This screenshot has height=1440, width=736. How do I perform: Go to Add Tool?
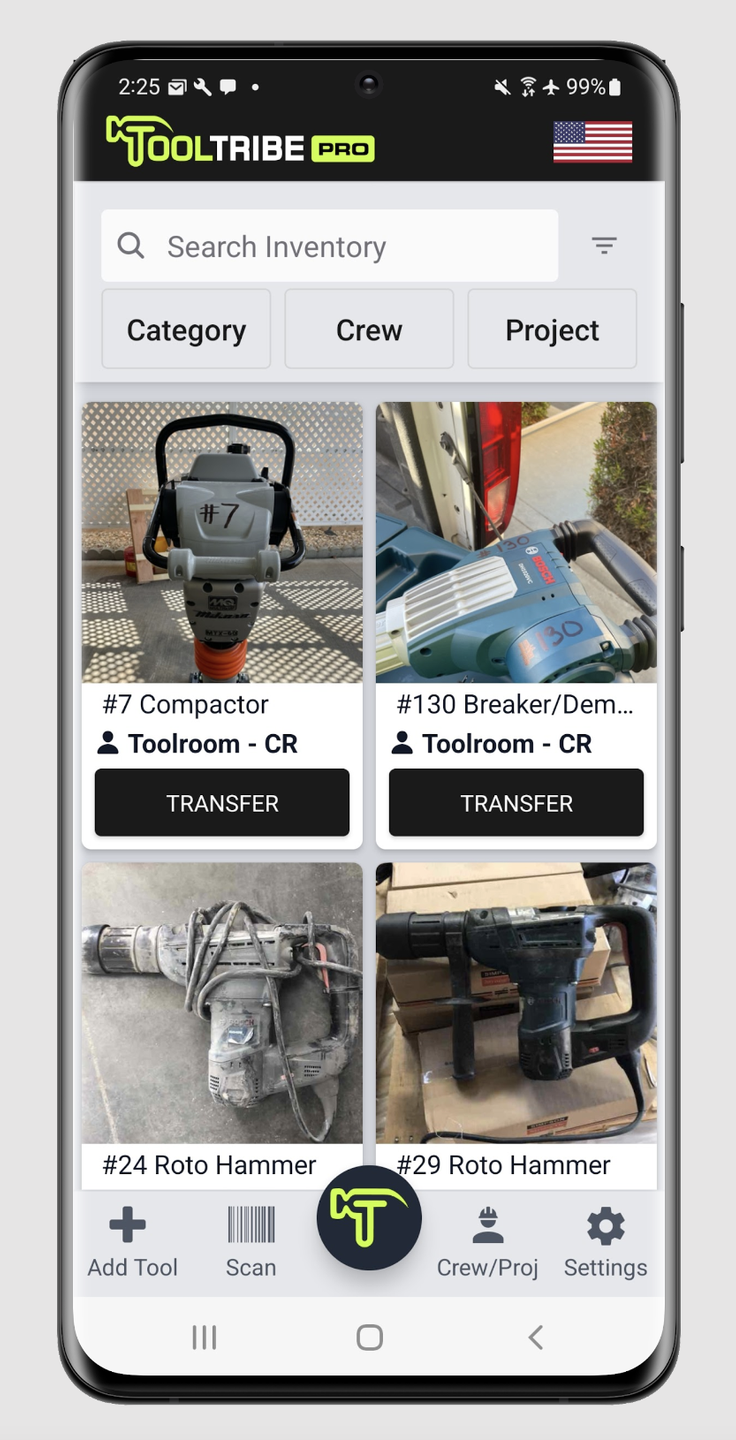(132, 1243)
